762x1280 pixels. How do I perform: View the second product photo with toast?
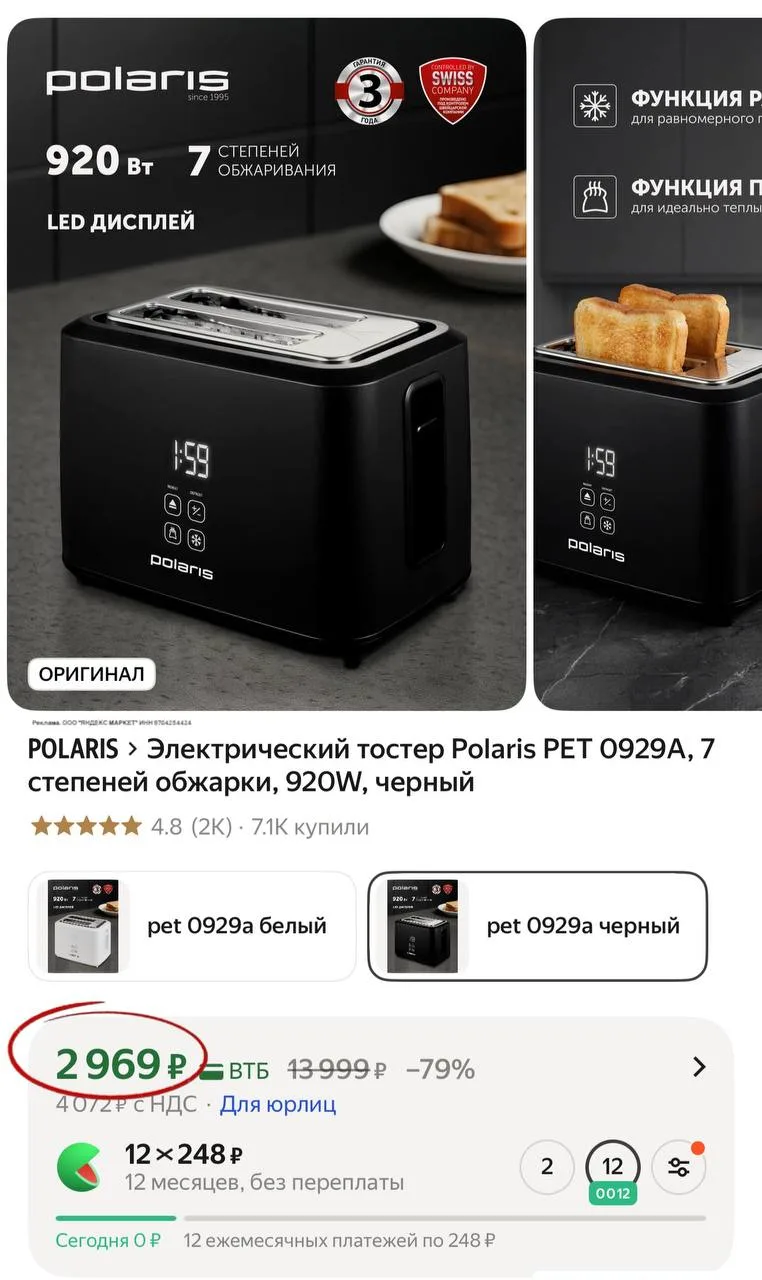pyautogui.click(x=650, y=400)
